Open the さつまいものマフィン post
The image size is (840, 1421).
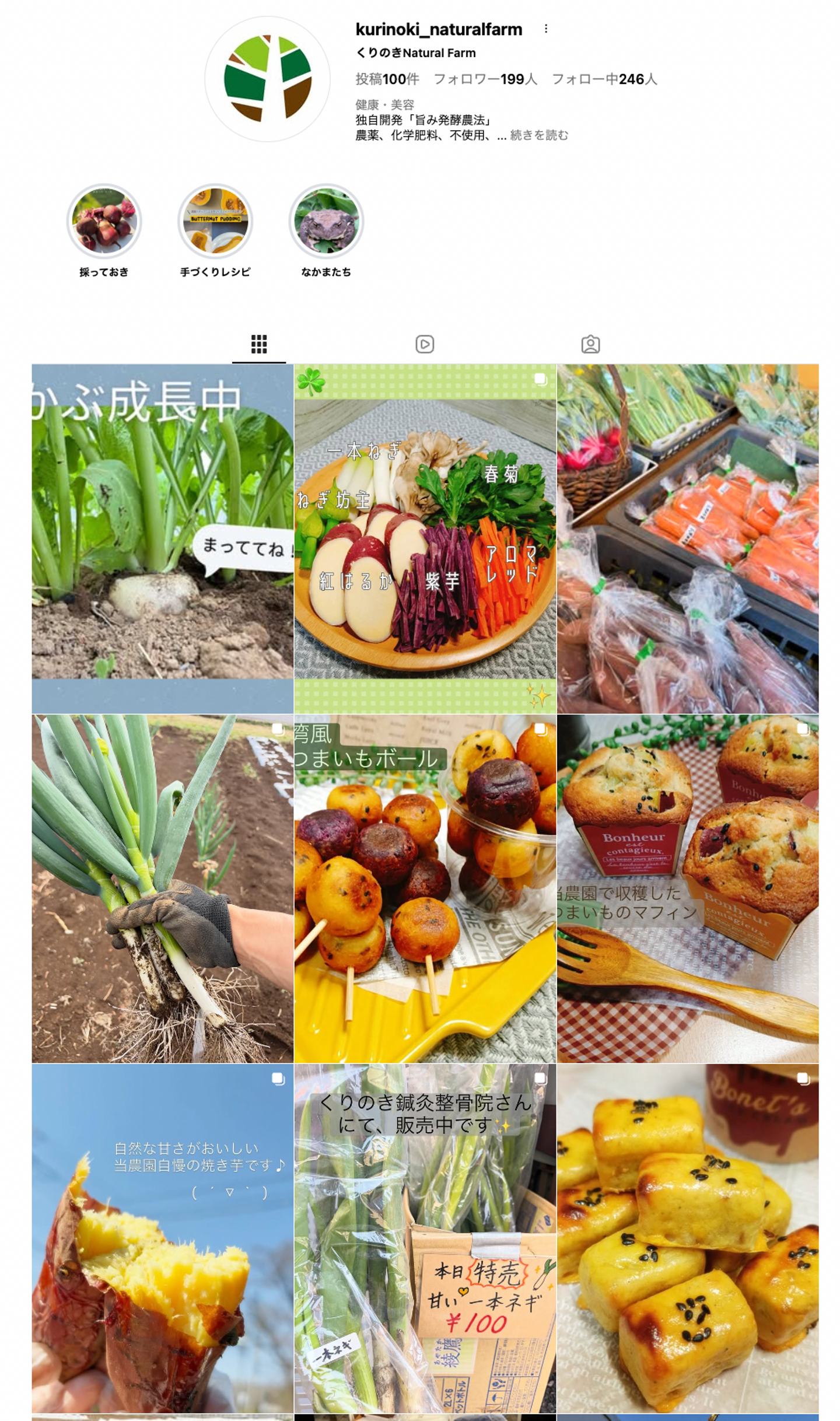[687, 888]
